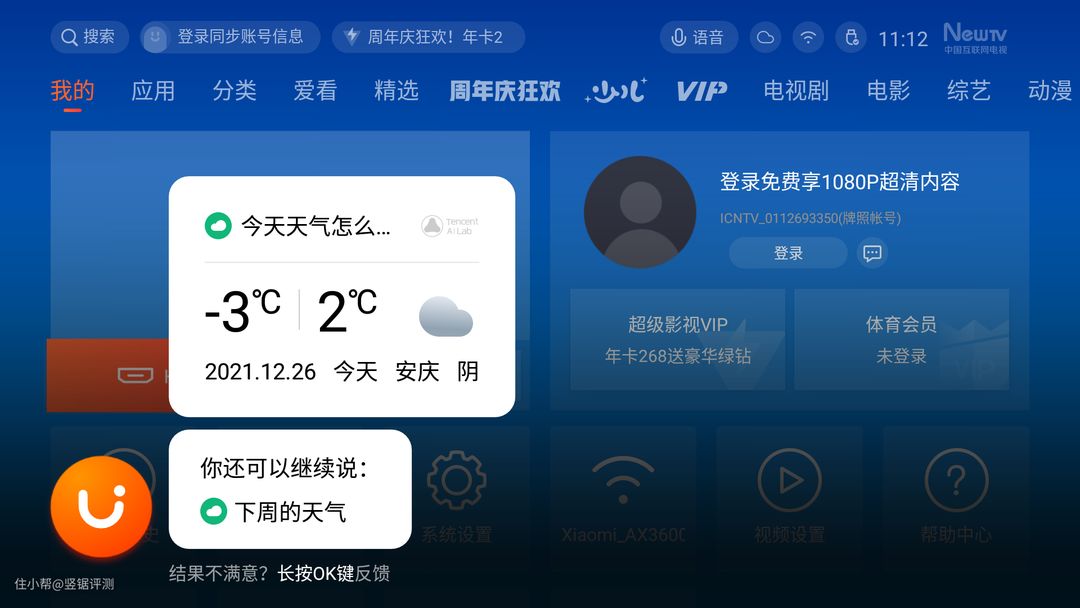
Task: Open the 电影 tab
Action: [x=888, y=91]
